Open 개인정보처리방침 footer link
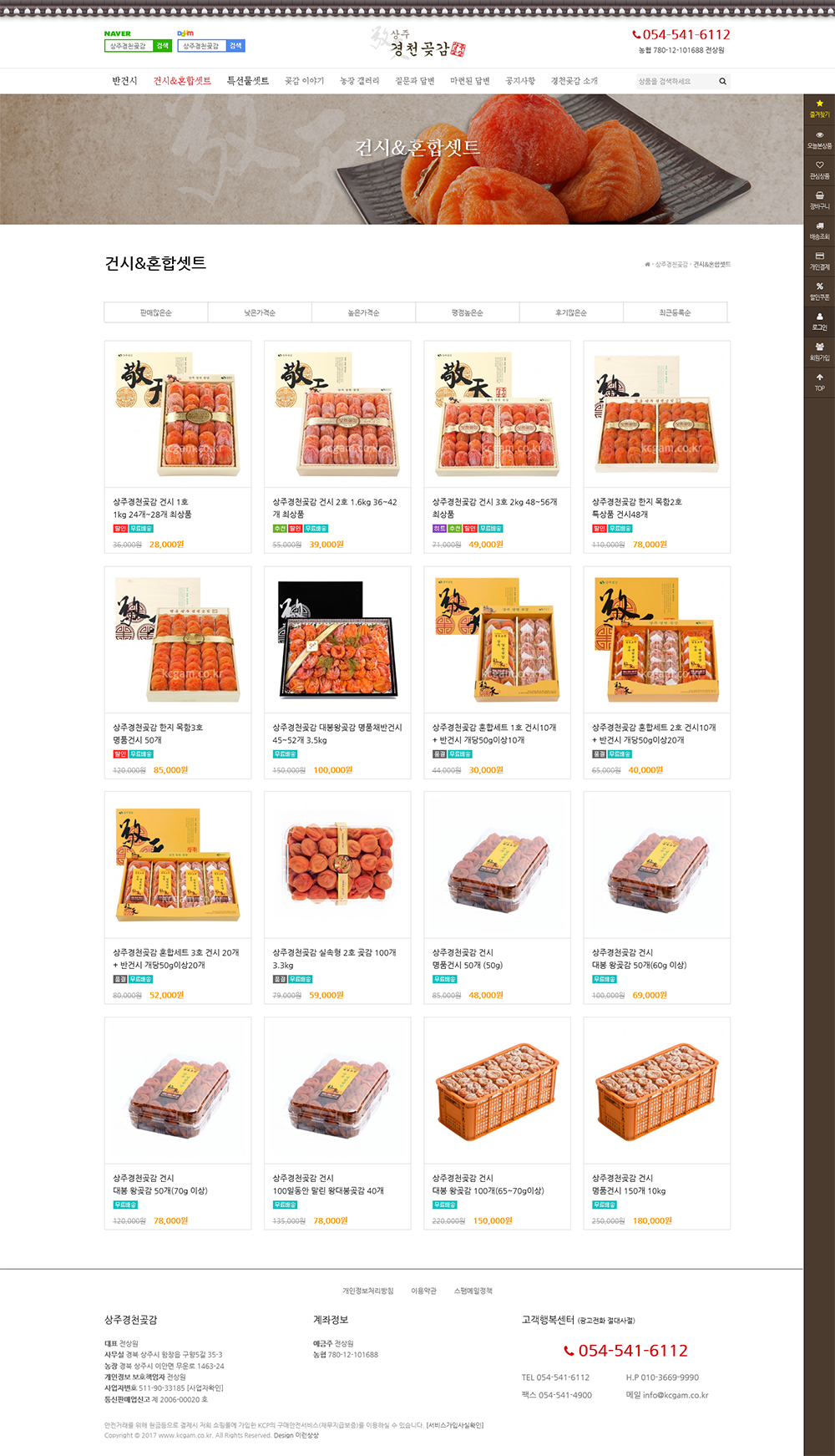 coord(367,1291)
